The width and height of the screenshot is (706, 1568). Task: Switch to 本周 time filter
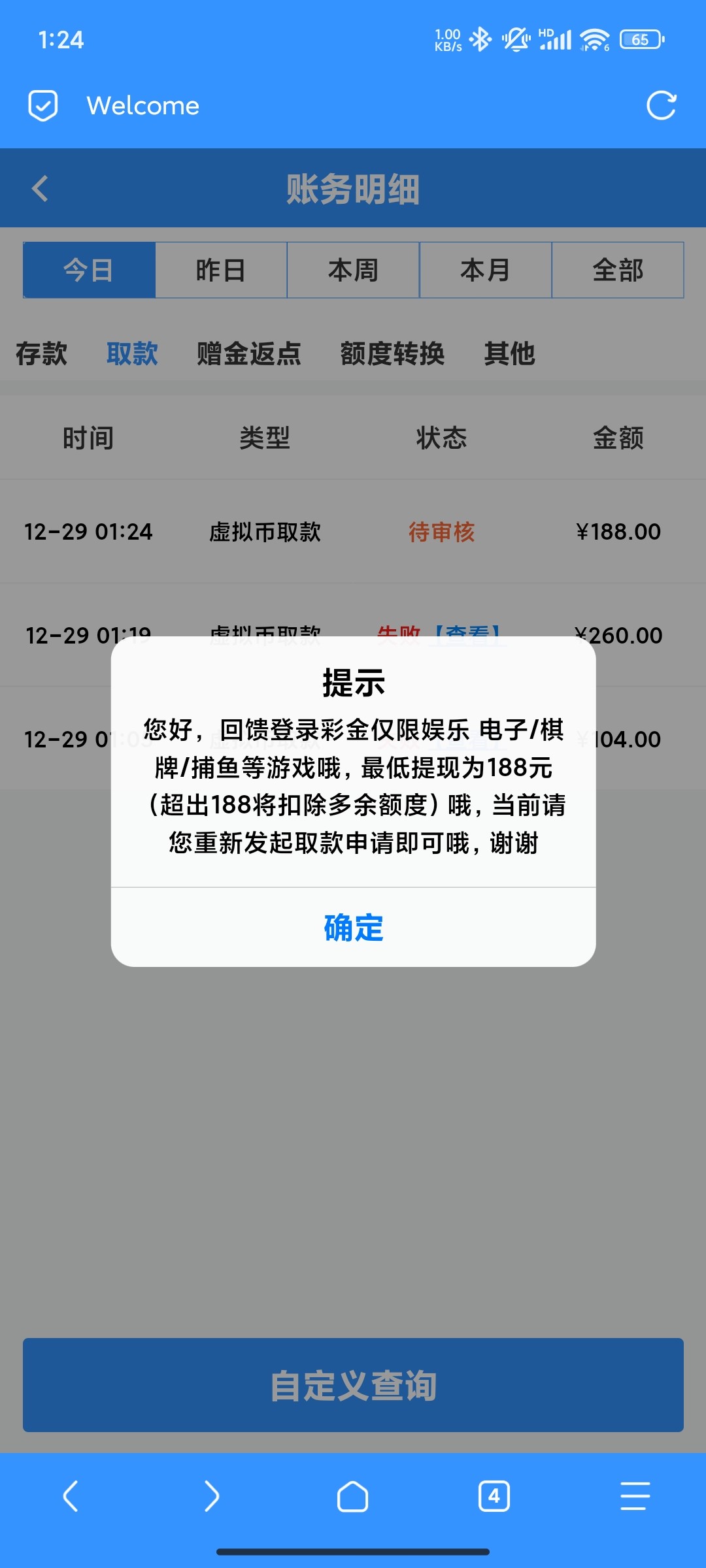coord(353,270)
